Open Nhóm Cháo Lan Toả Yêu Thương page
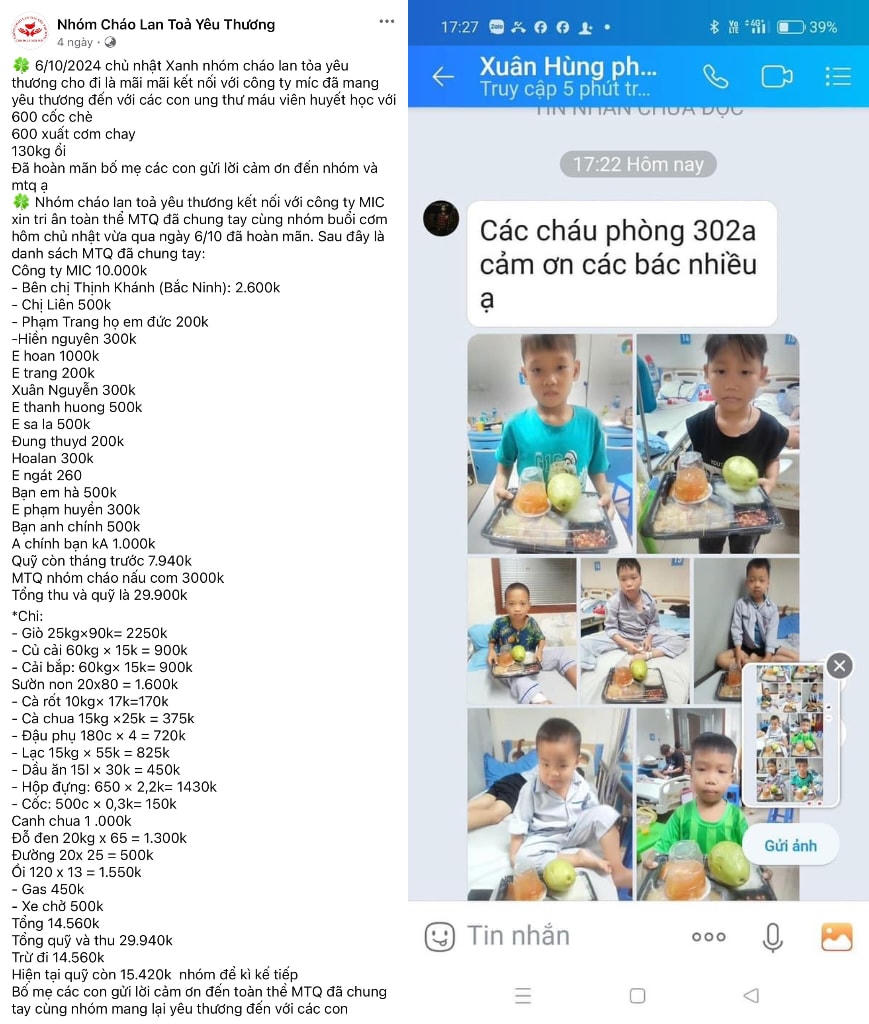This screenshot has height=1024, width=869. (166, 24)
